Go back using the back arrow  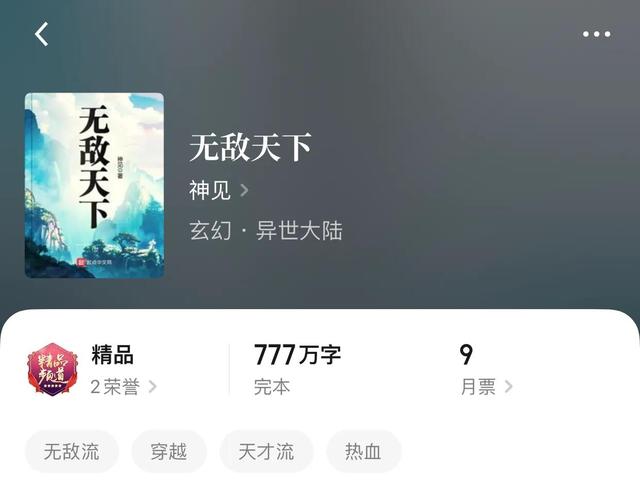(41, 34)
